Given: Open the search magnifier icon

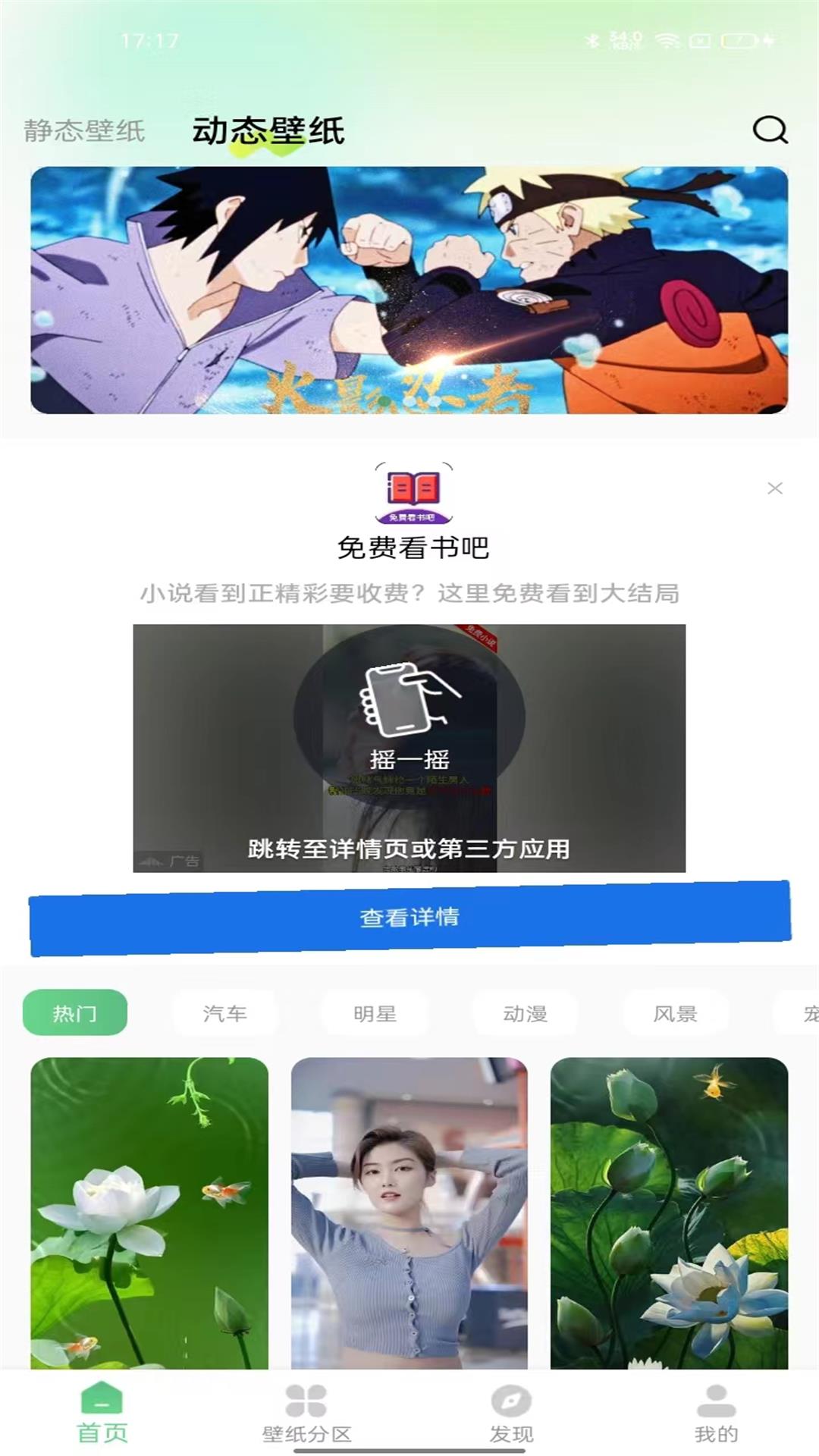Looking at the screenshot, I should 770,130.
